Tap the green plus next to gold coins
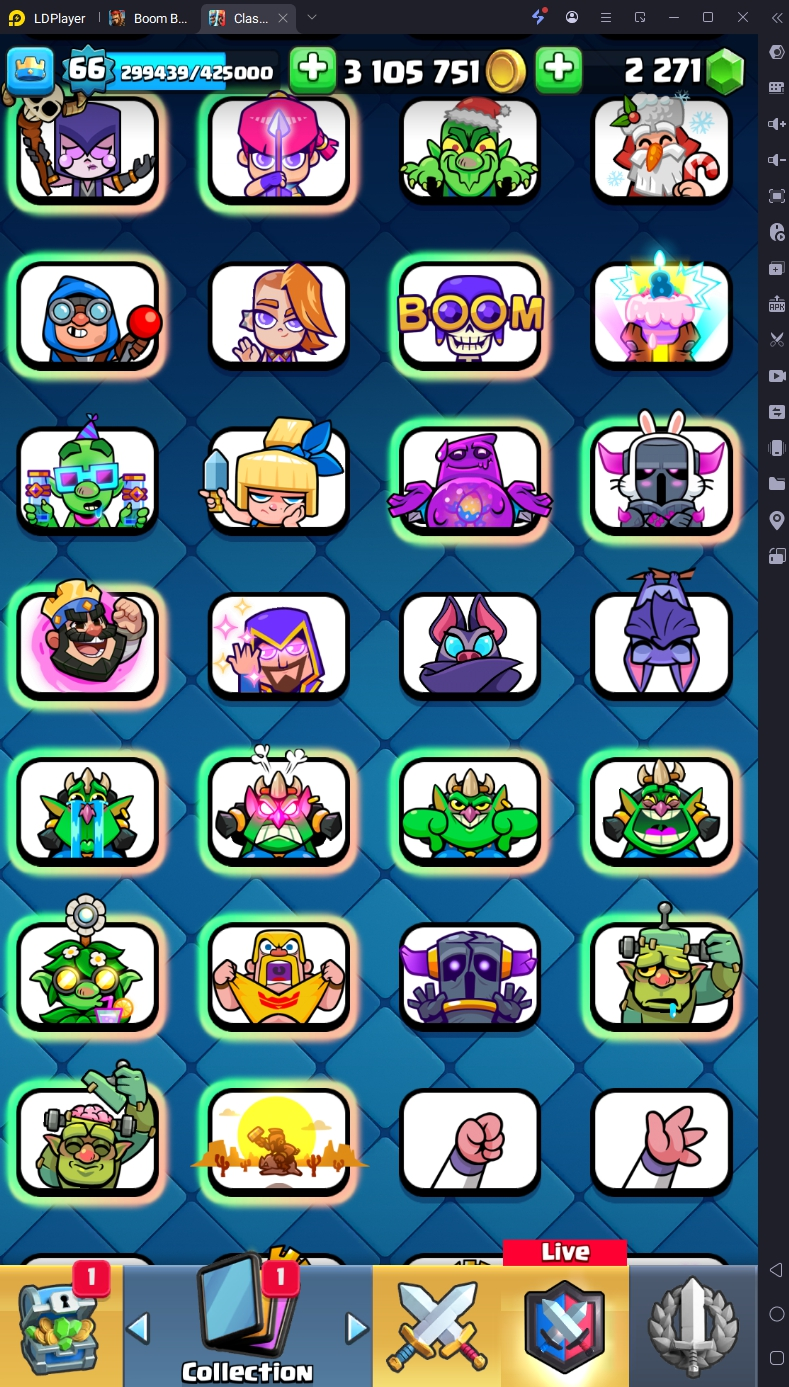 (x=313, y=70)
